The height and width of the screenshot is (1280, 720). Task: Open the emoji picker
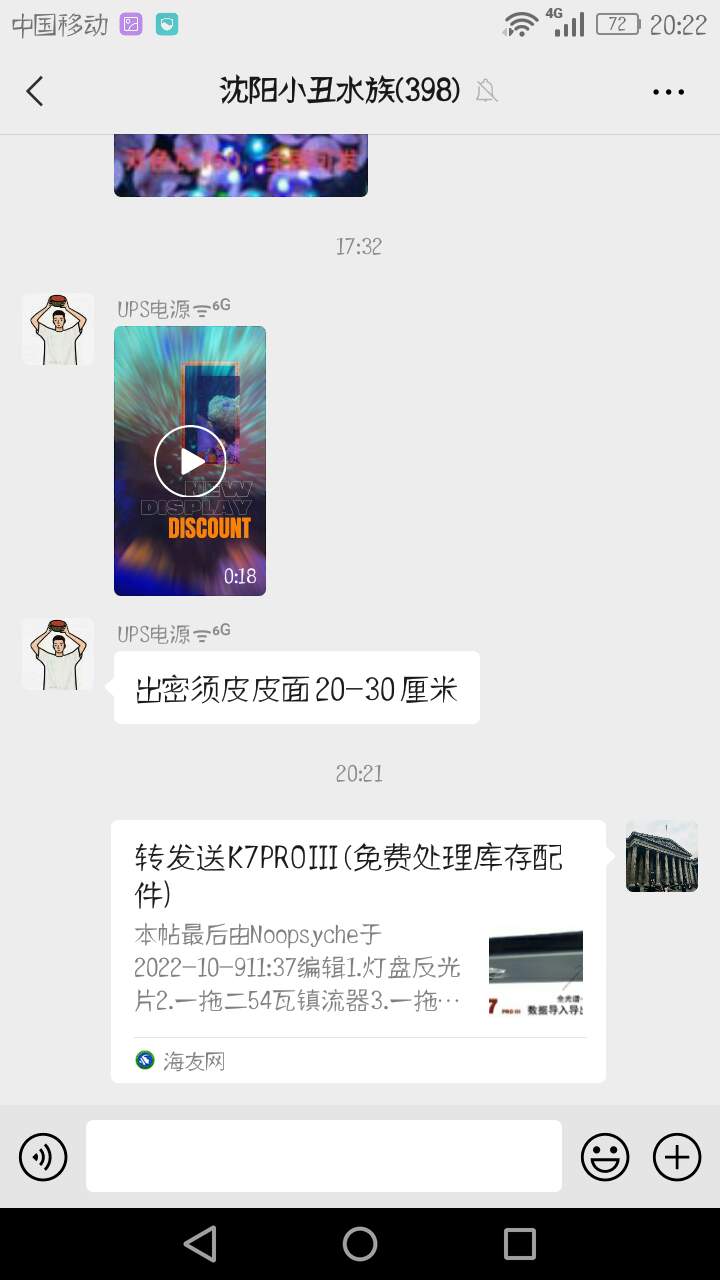click(605, 1157)
